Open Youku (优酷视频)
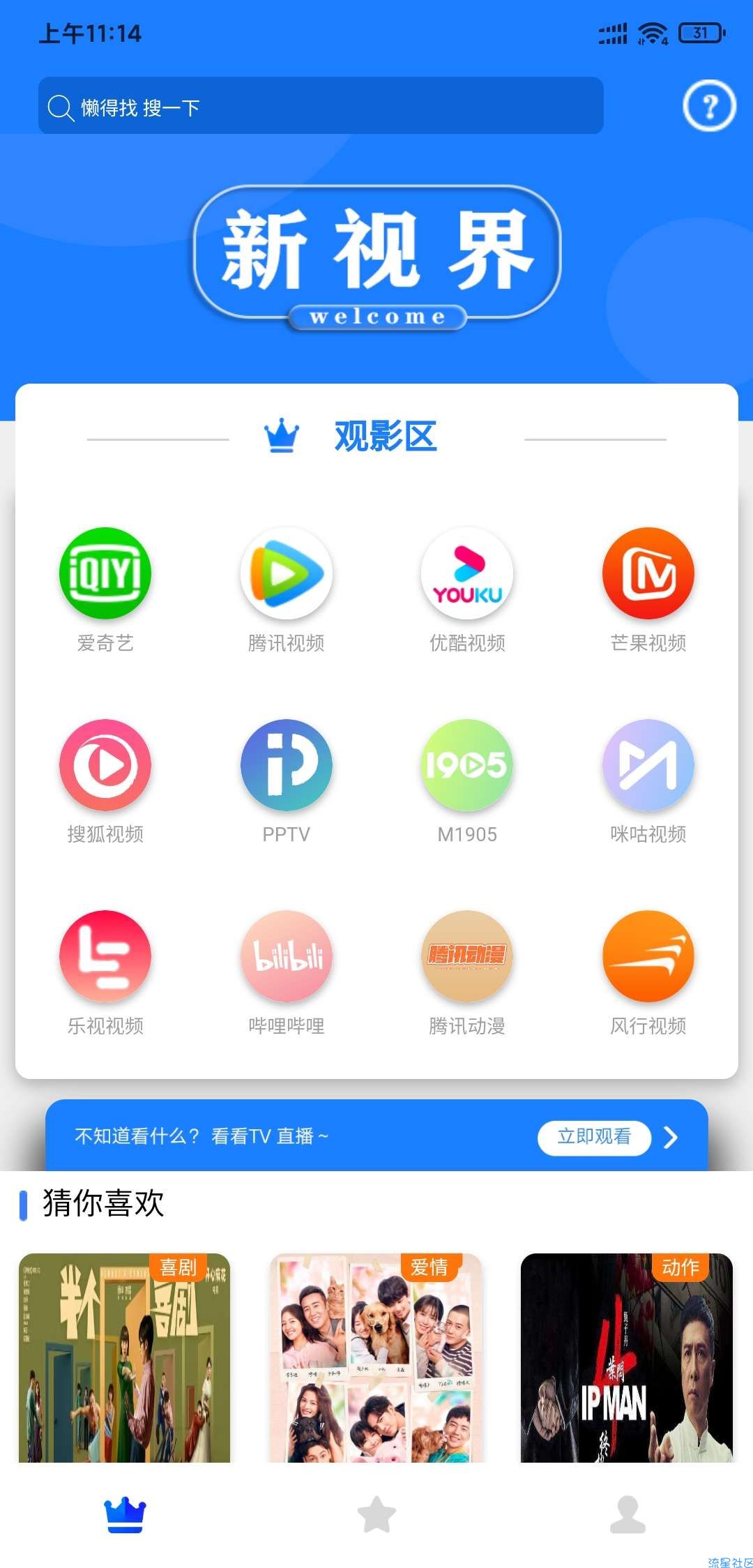Viewport: 753px width, 1568px height. click(x=467, y=573)
